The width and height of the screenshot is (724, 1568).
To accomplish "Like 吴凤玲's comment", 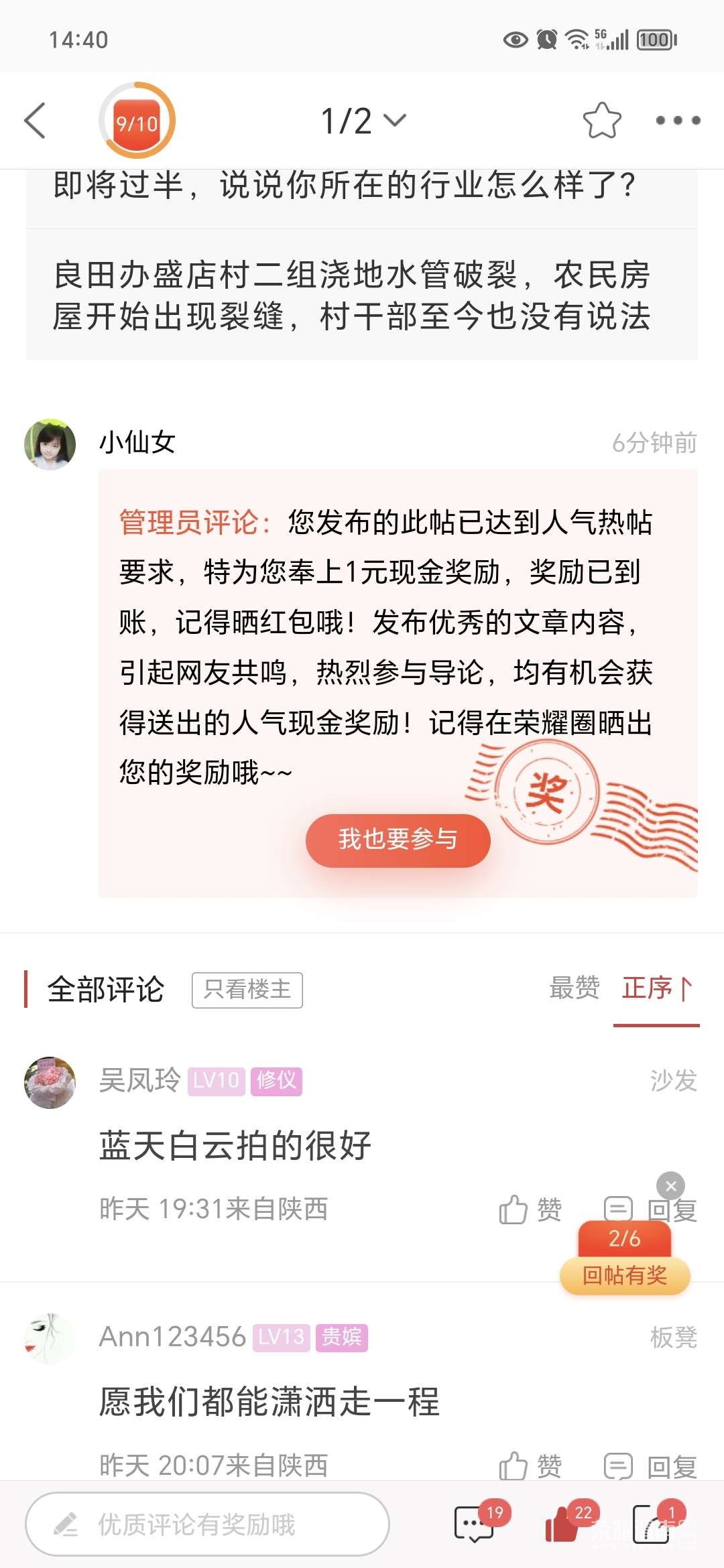I will tap(530, 1210).
